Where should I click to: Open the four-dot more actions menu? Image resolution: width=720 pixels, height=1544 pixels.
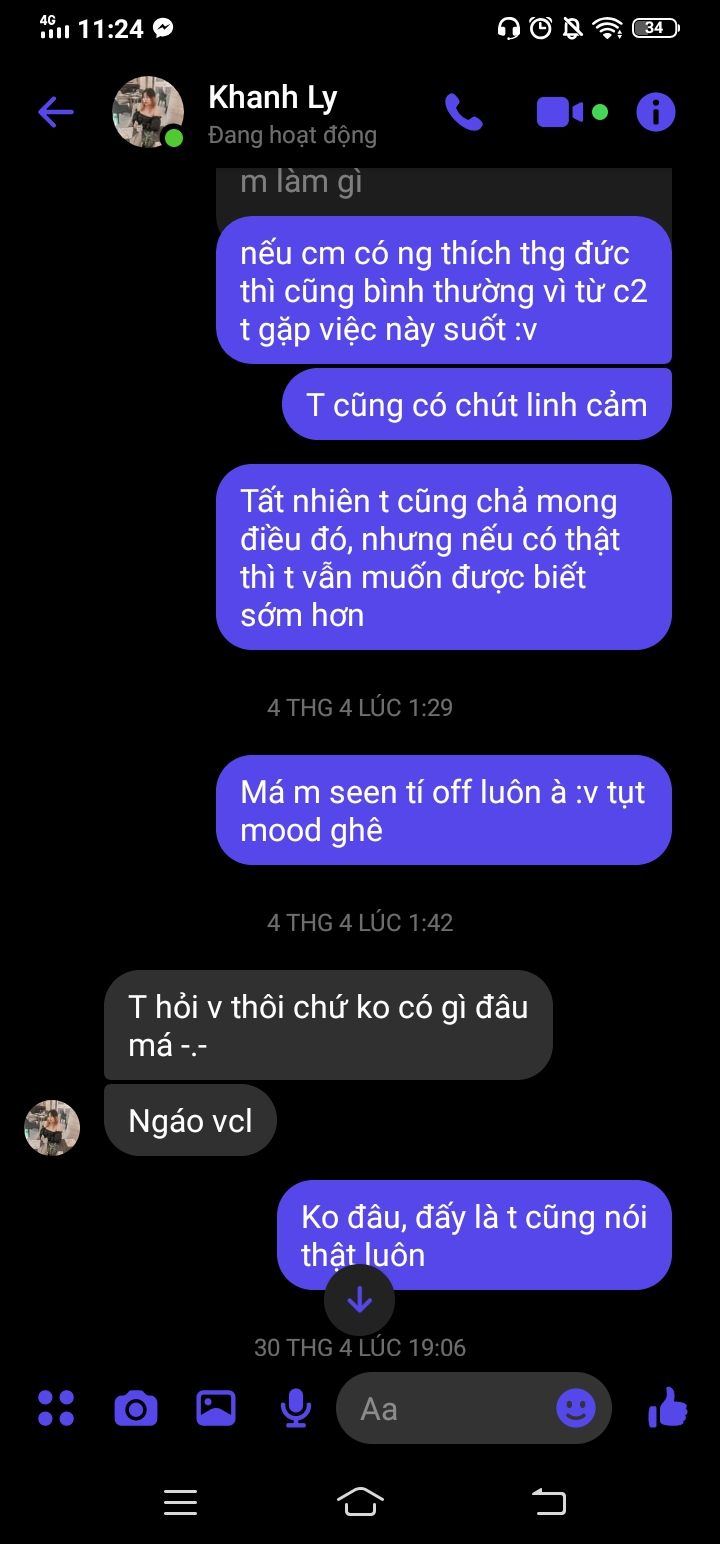coord(56,1408)
